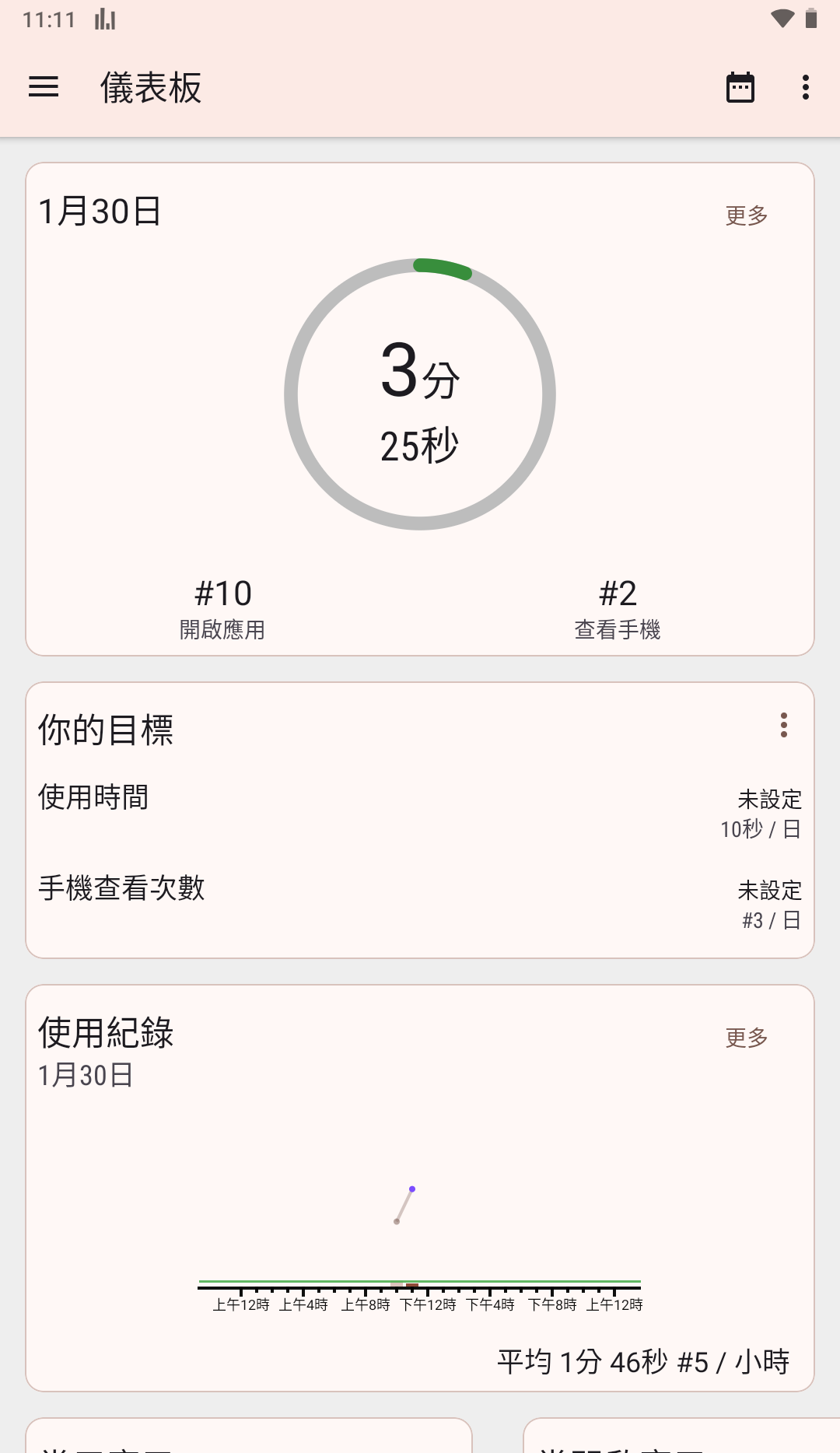Open the 使用時間 goal row
This screenshot has width=840, height=1453.
tap(420, 812)
